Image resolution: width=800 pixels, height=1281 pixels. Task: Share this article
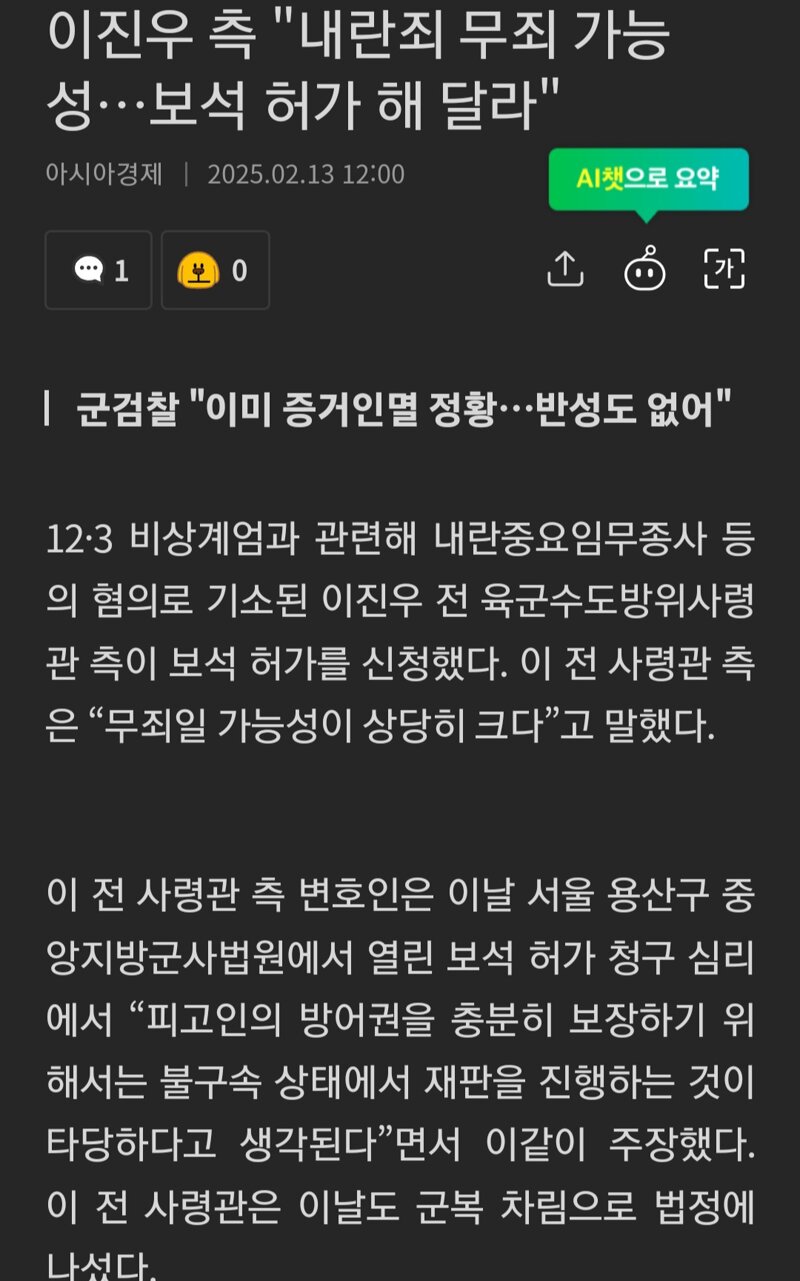pyautogui.click(x=565, y=269)
